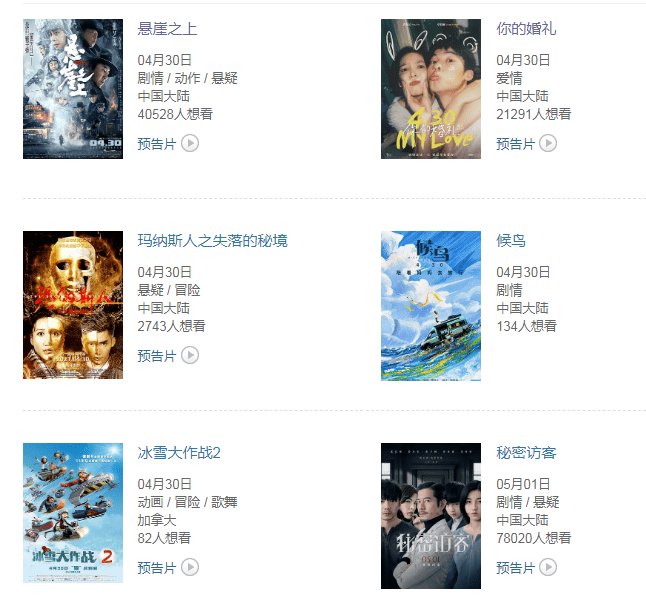Tap the 悬崖之上 movie poster
Viewport: 646px width, 615px height.
[73, 89]
